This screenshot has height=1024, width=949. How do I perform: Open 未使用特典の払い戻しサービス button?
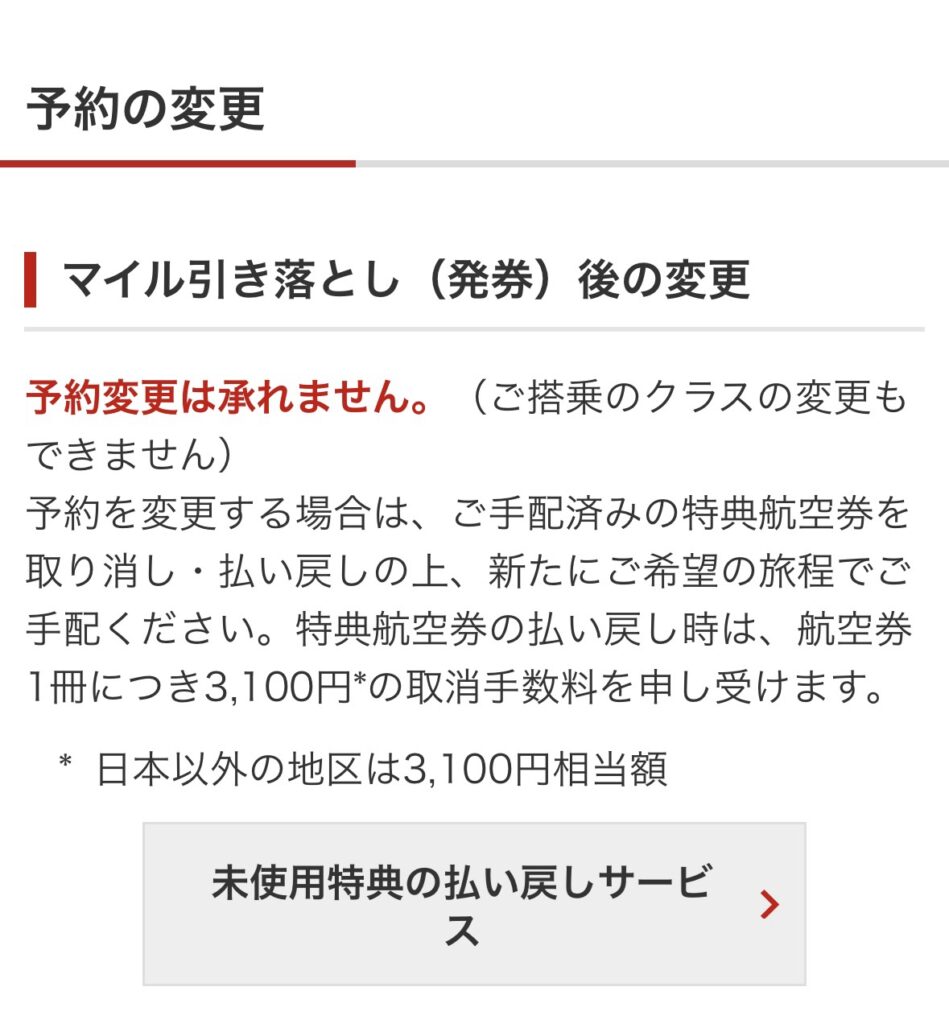tap(474, 904)
